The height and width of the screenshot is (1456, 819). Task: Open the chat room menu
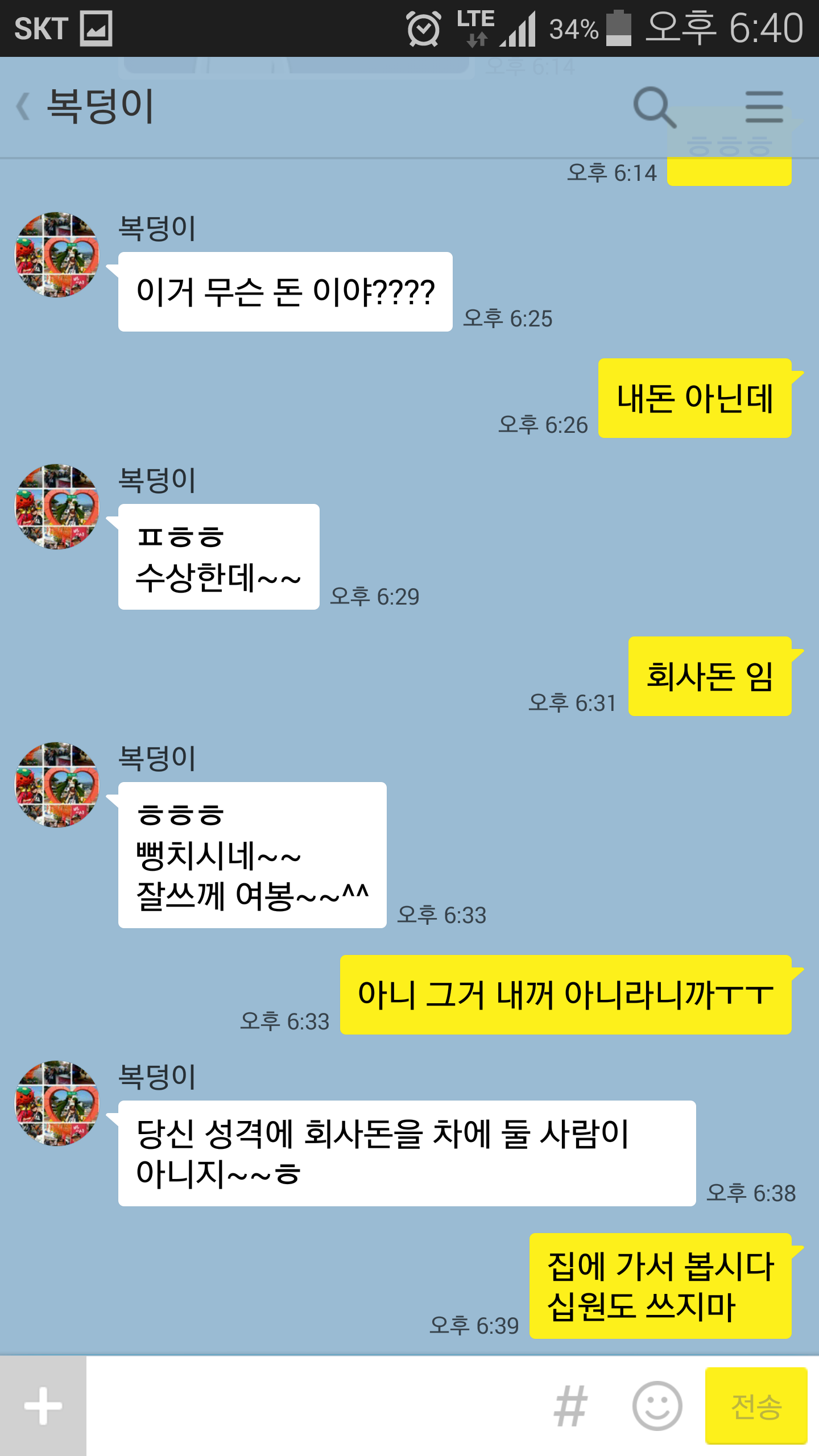764,107
